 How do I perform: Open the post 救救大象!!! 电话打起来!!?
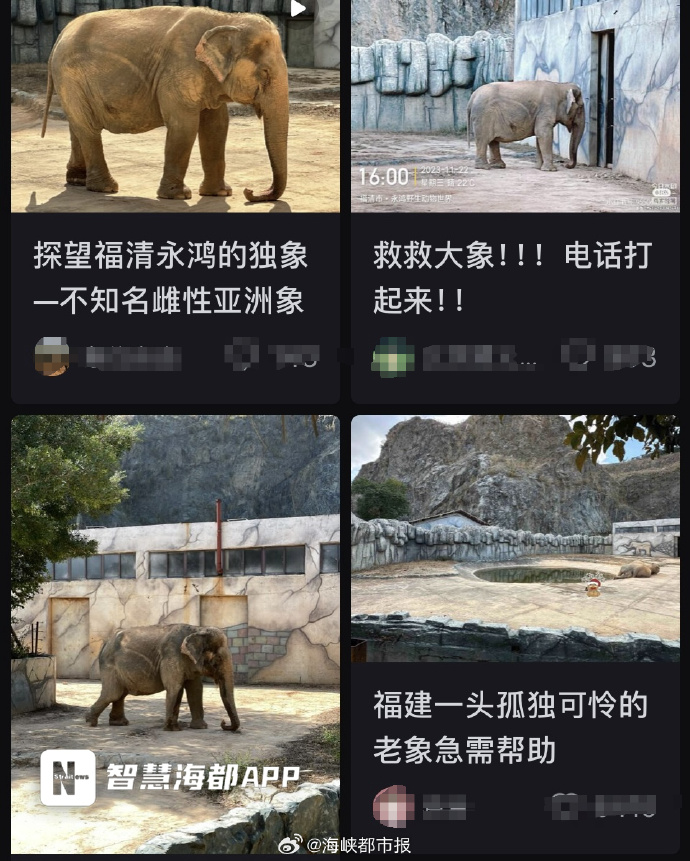pyautogui.click(x=512, y=277)
